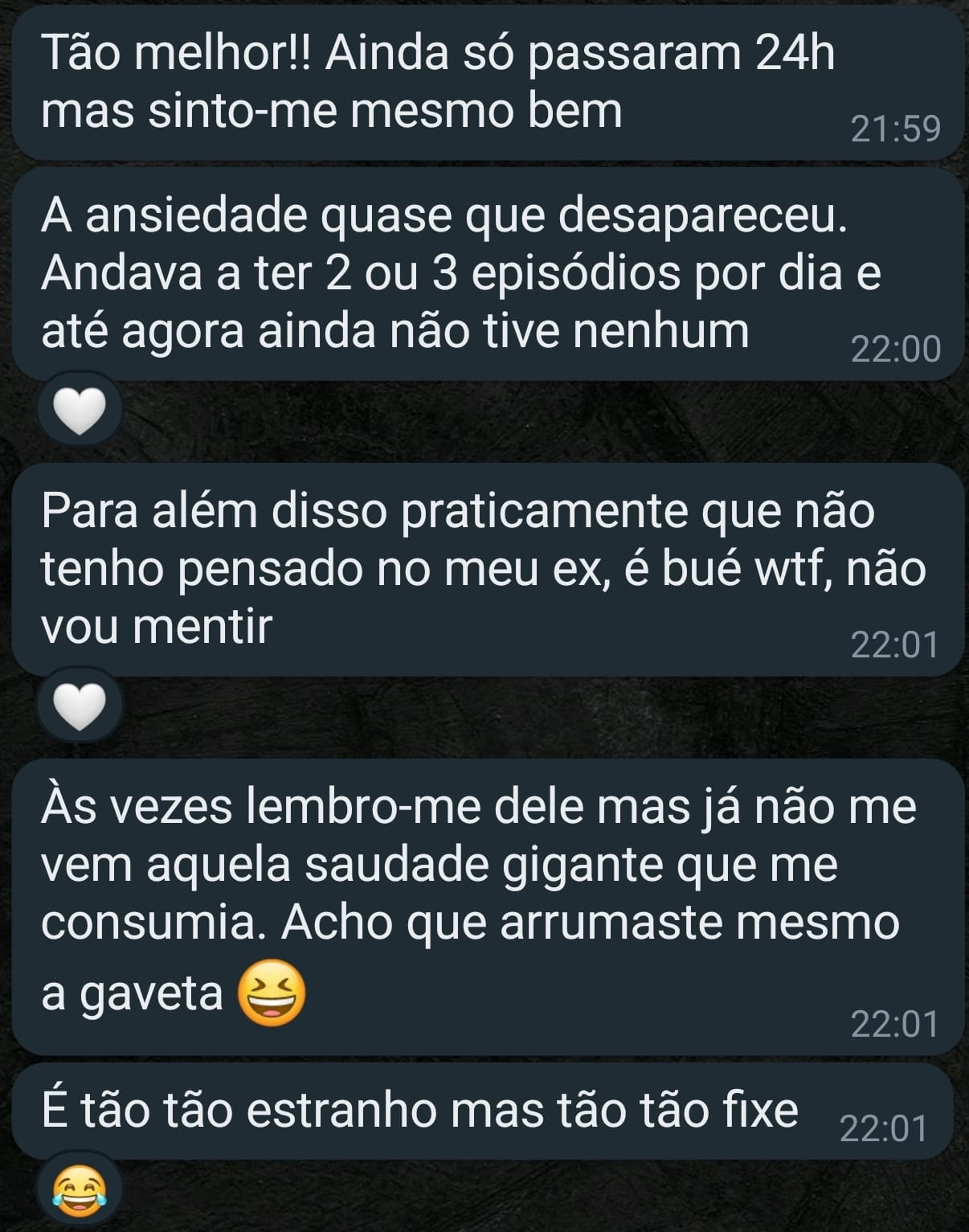This screenshot has width=969, height=1232.
Task: Open heart reaction under 'Para além disso' message
Action: 80,706
